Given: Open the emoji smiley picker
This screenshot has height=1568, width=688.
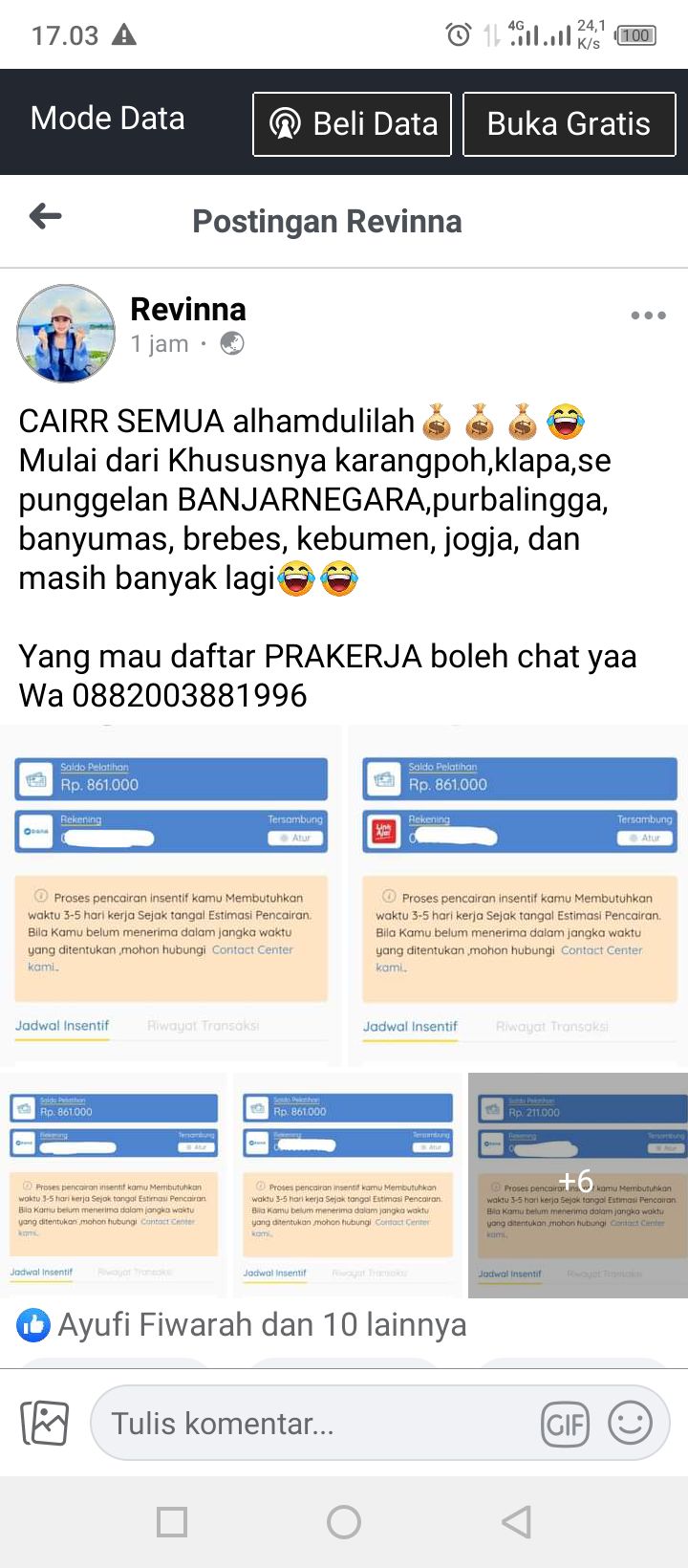Looking at the screenshot, I should click(631, 1424).
